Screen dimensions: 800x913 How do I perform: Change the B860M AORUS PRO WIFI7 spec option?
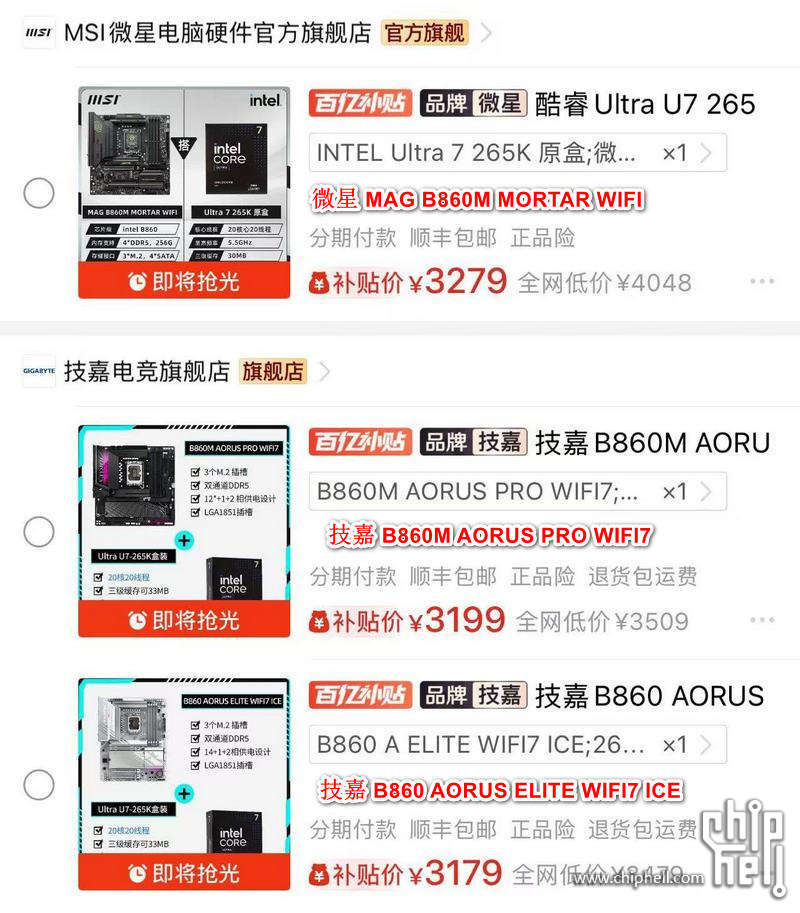click(x=516, y=491)
